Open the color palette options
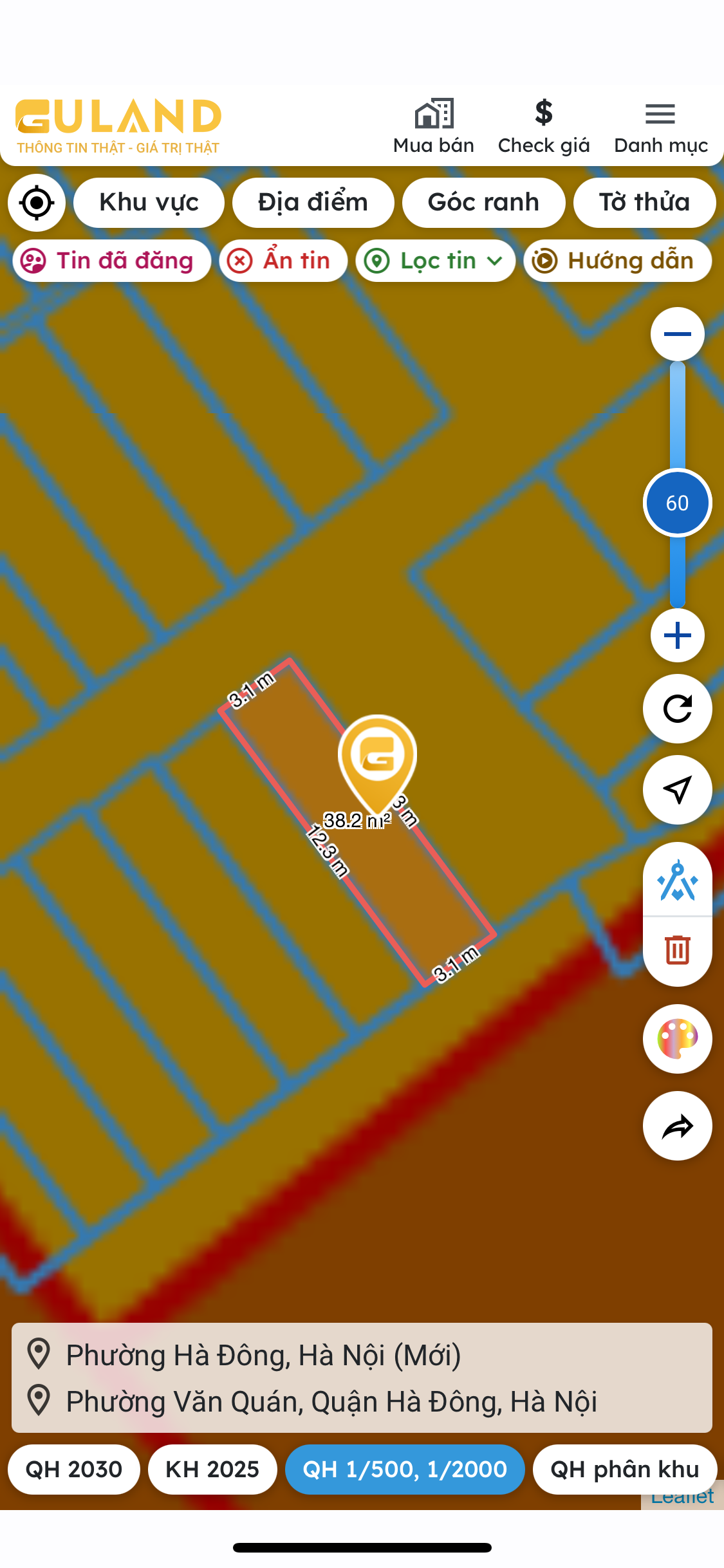The width and height of the screenshot is (724, 1568). pyautogui.click(x=677, y=1039)
